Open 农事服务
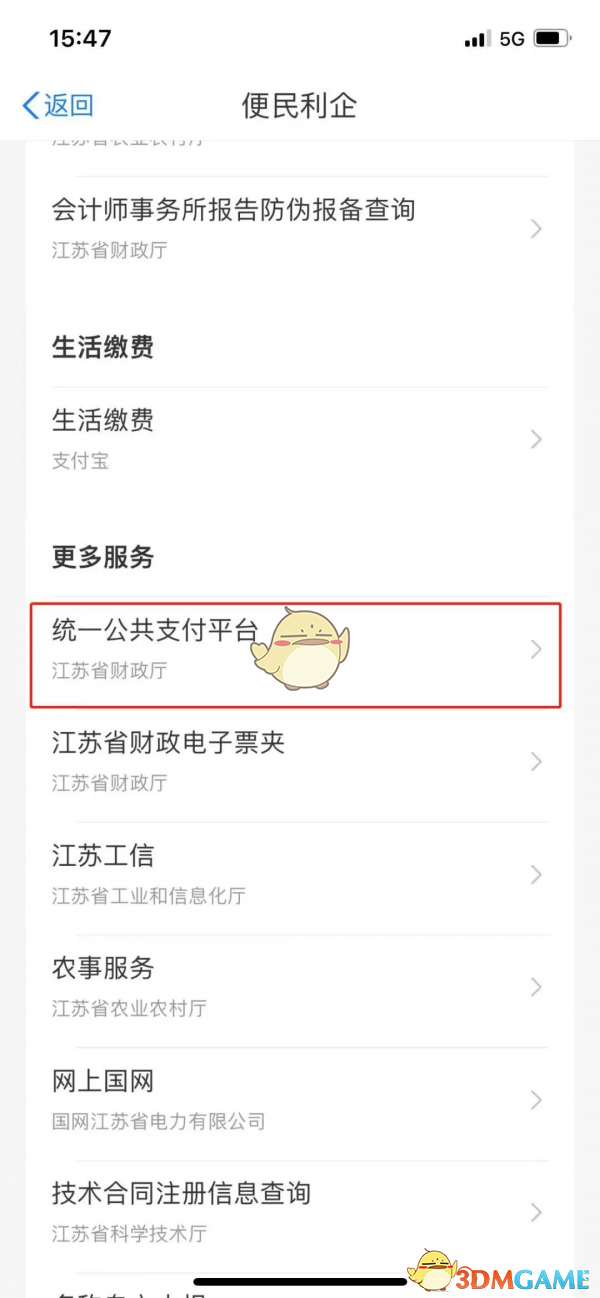600x1298 pixels. click(x=298, y=986)
